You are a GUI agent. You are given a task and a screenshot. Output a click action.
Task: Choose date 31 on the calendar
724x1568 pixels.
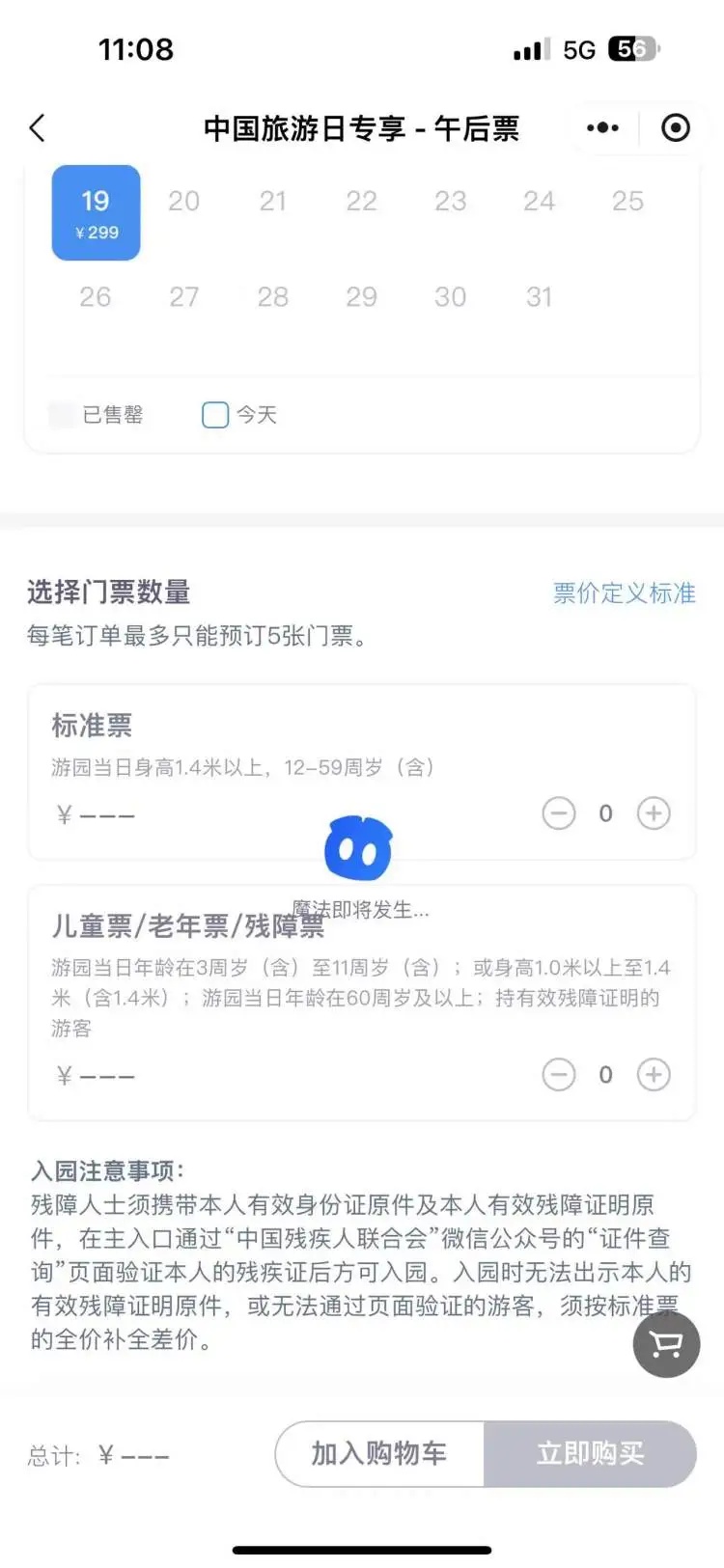coord(539,296)
